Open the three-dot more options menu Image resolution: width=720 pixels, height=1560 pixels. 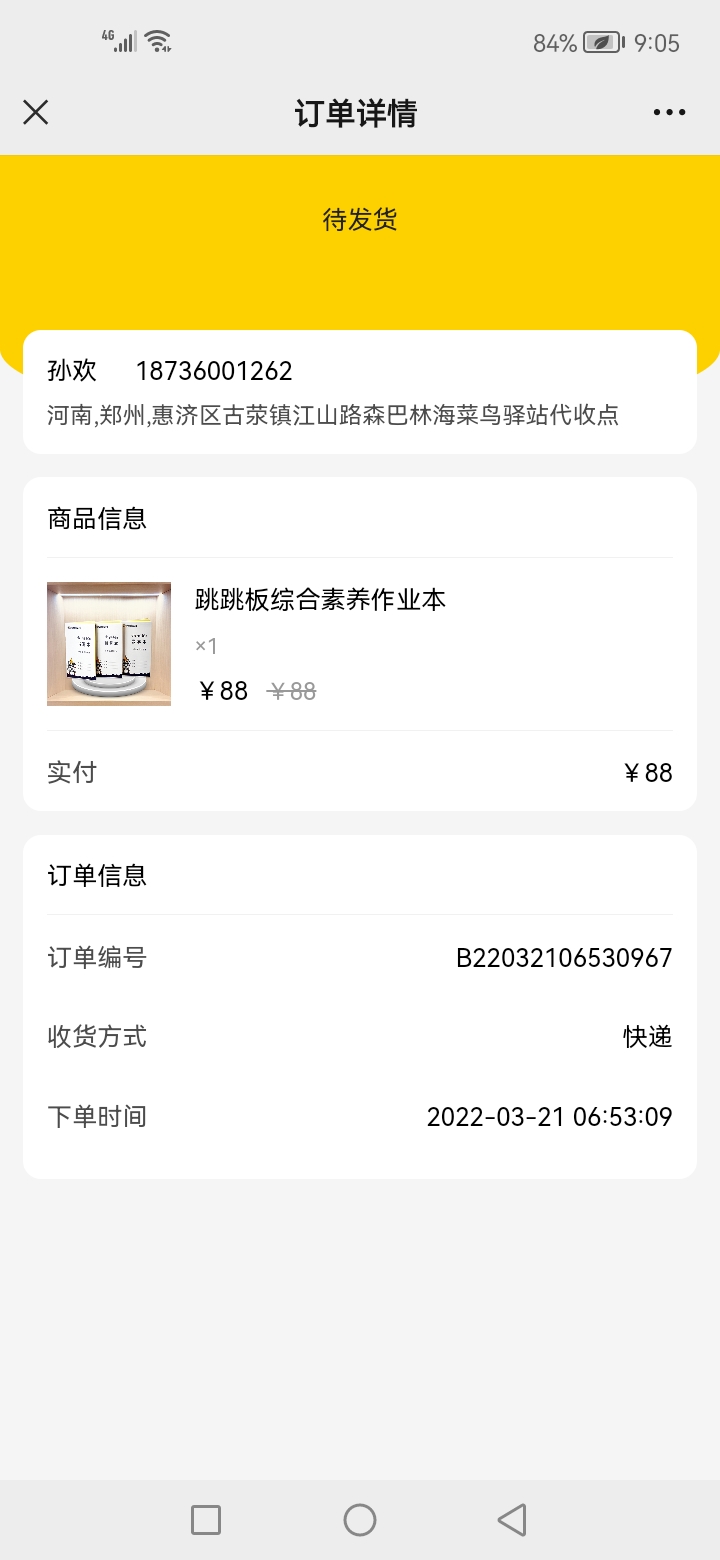click(x=669, y=112)
